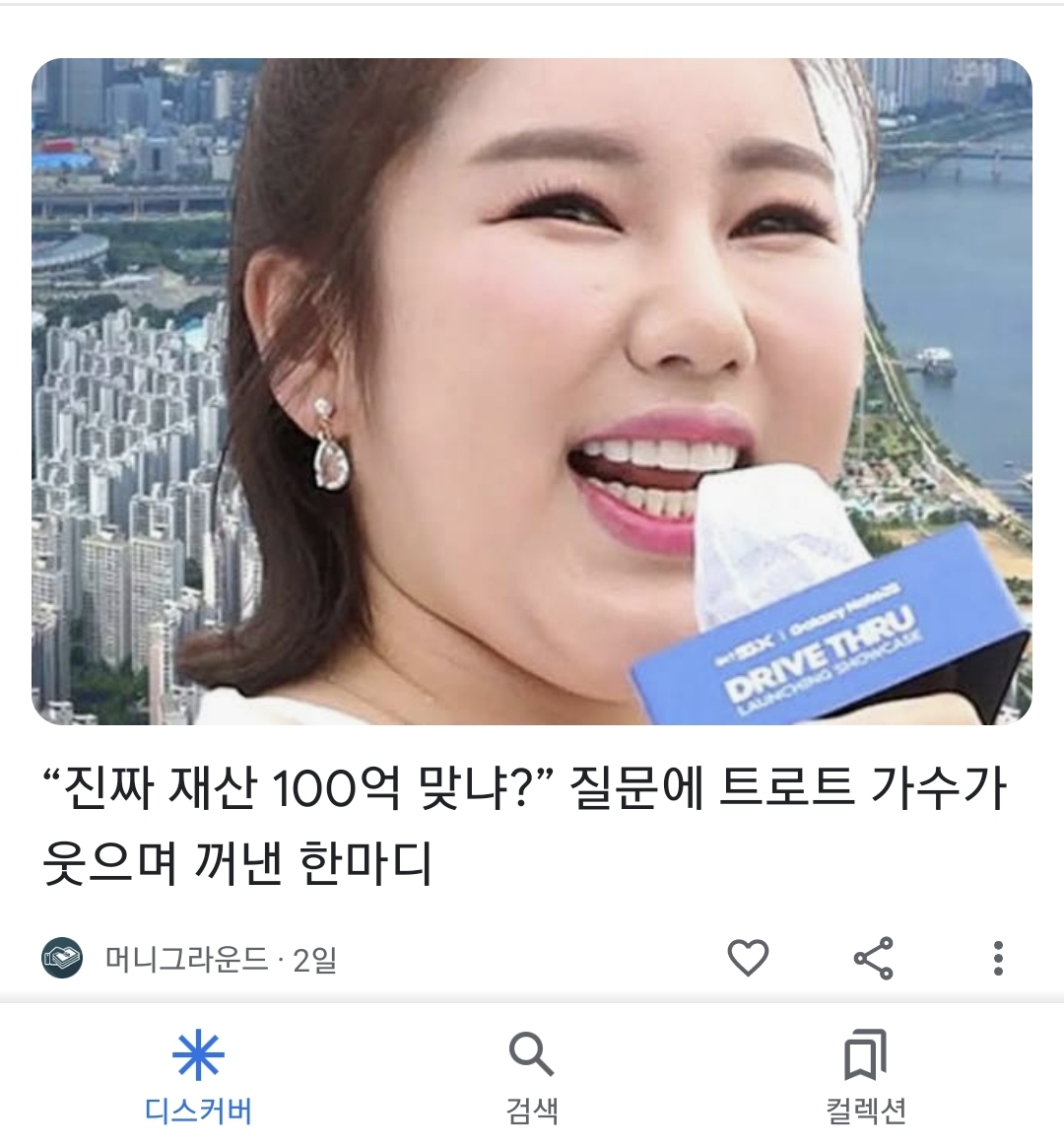This screenshot has height=1146, width=1064.
Task: Share the 머니그라운드 article
Action: 873,957
